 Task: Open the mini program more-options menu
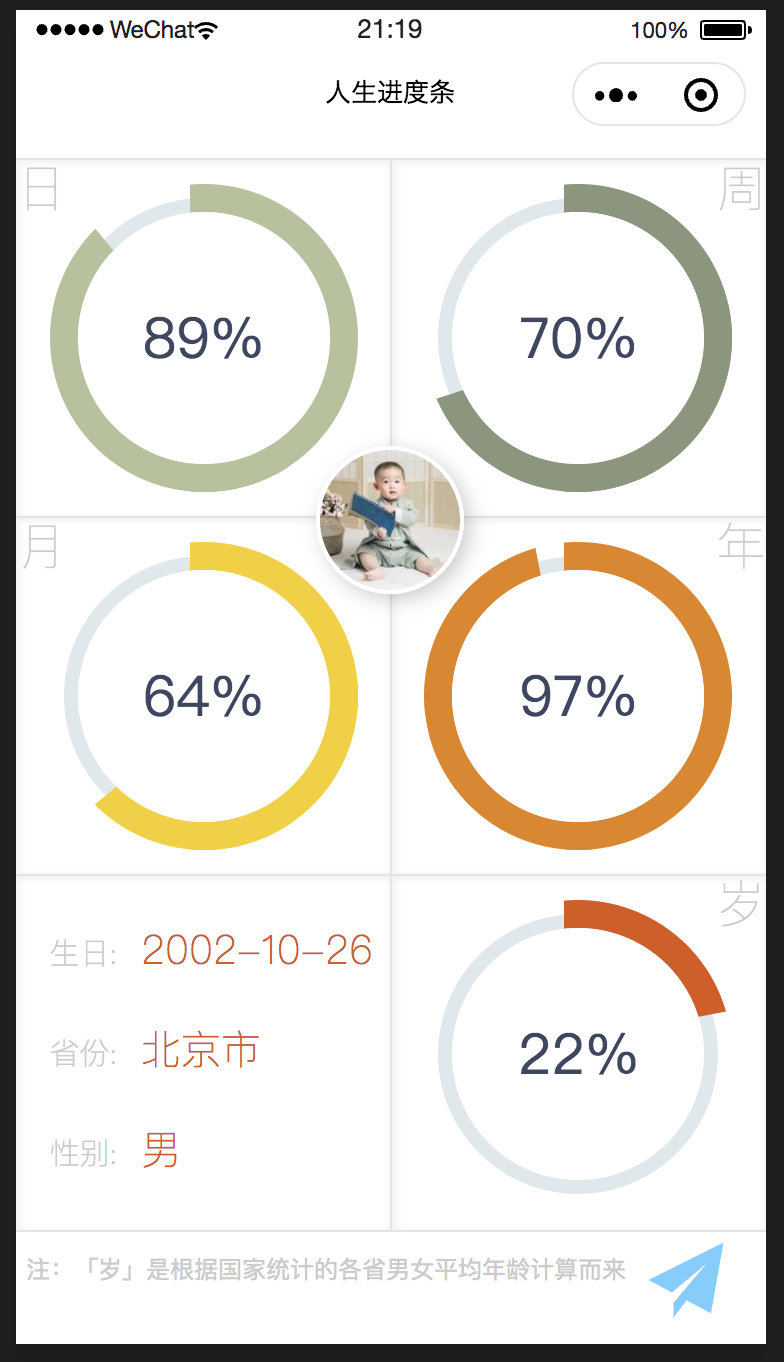(x=616, y=96)
